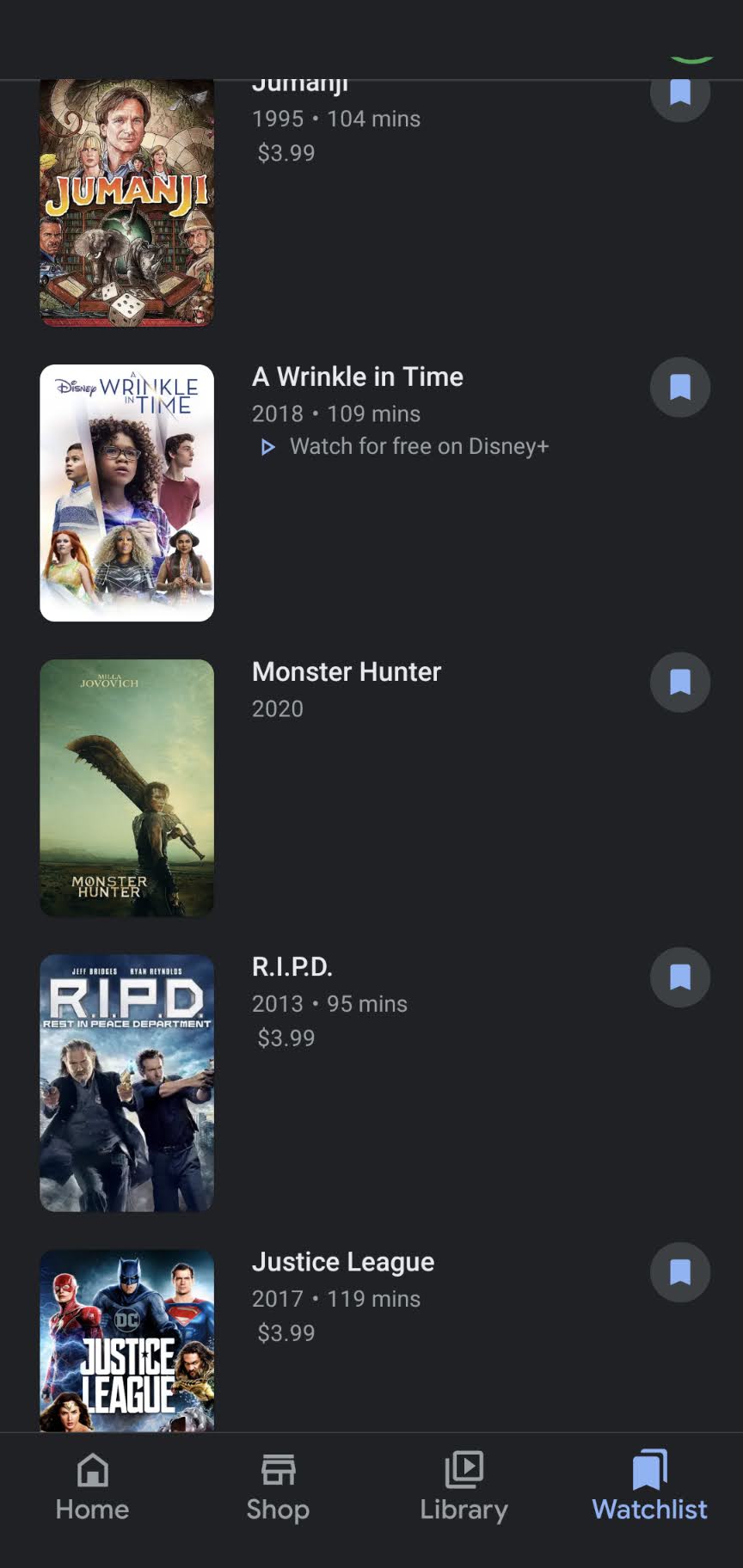Open the R.I.P.D. movie poster
The width and height of the screenshot is (743, 1568).
[x=126, y=1082]
